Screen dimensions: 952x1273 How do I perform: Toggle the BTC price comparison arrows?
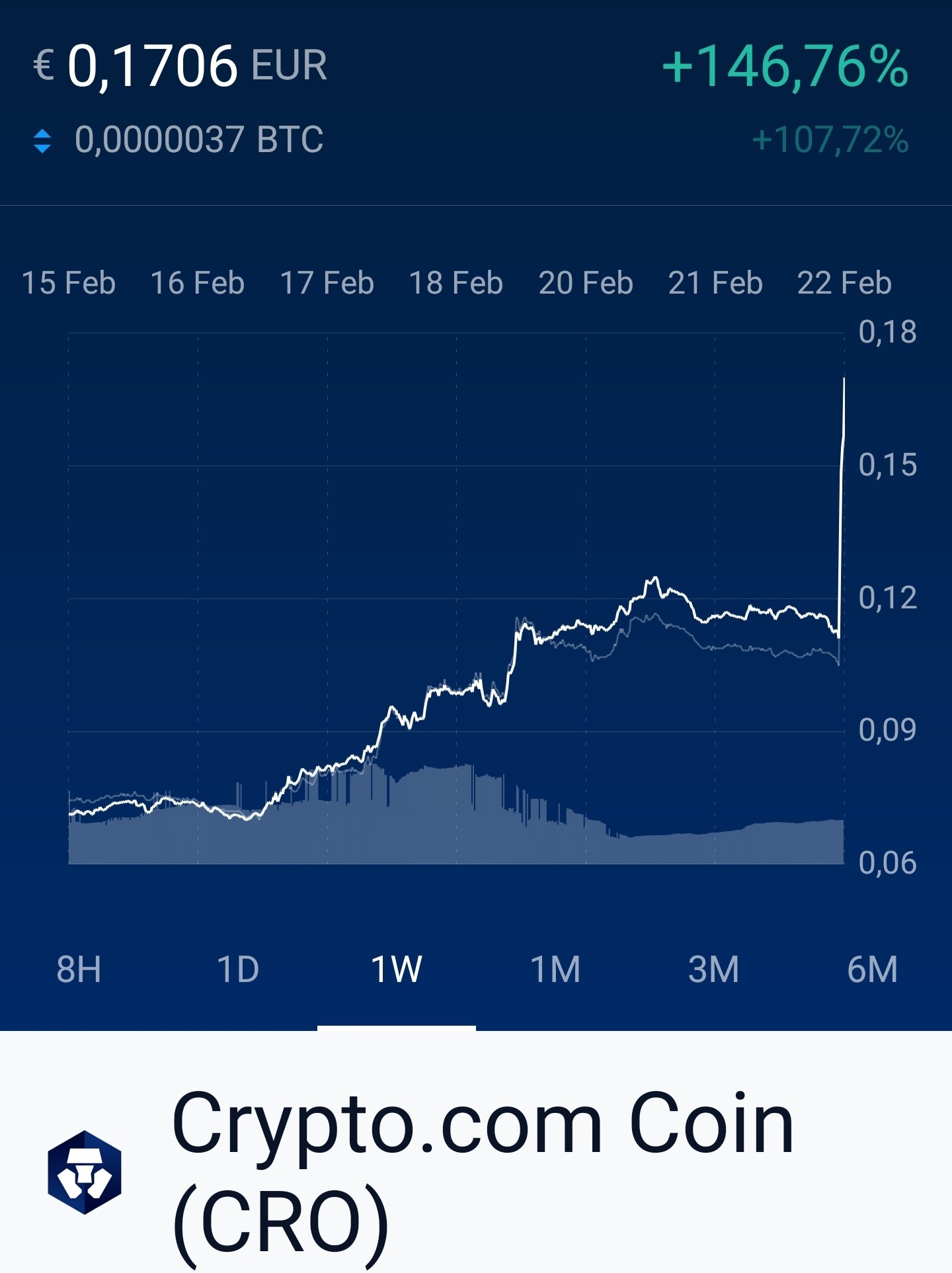click(x=42, y=141)
